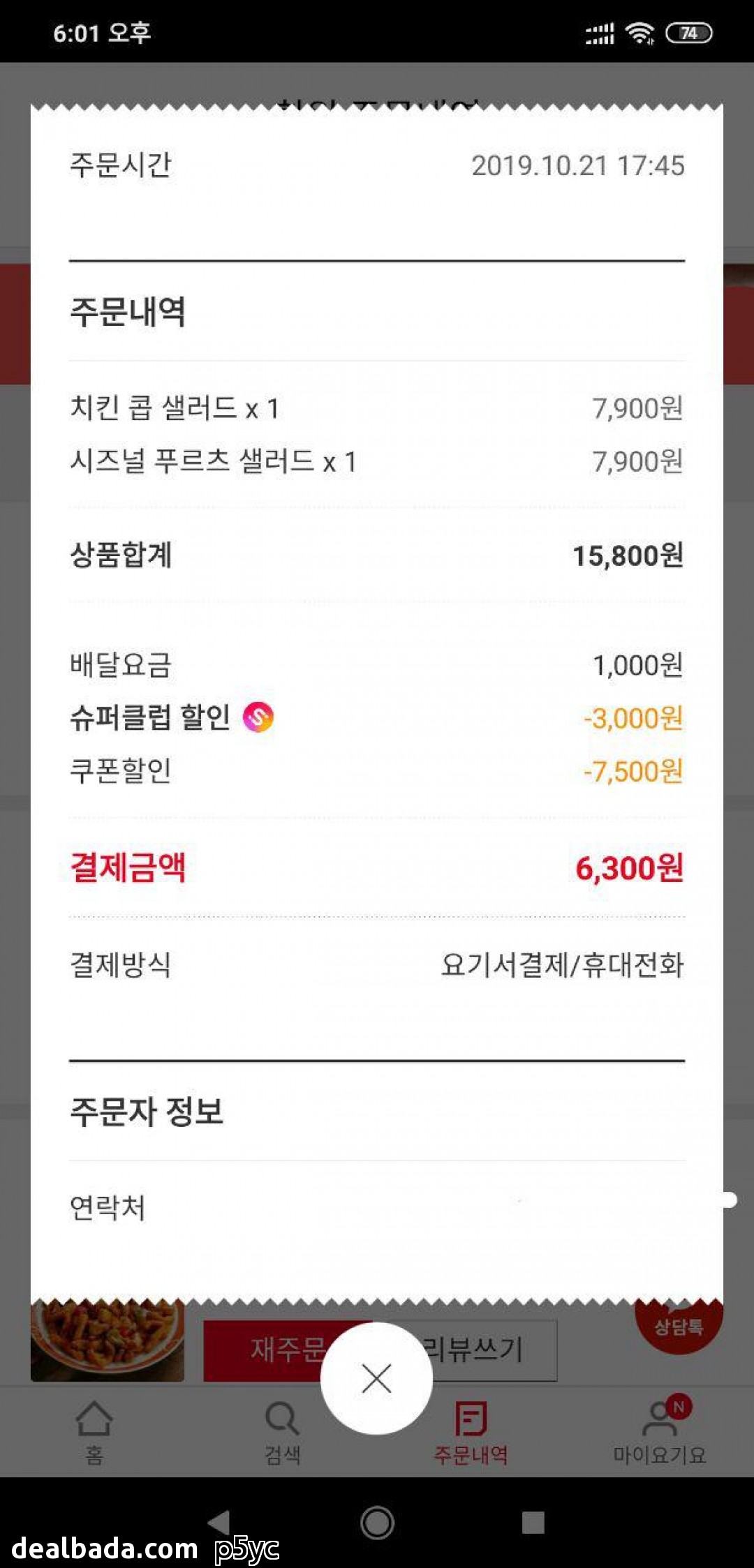Viewport: 754px width, 1568px height.
Task: Close the order receipt popup
Action: pyautogui.click(x=376, y=1379)
